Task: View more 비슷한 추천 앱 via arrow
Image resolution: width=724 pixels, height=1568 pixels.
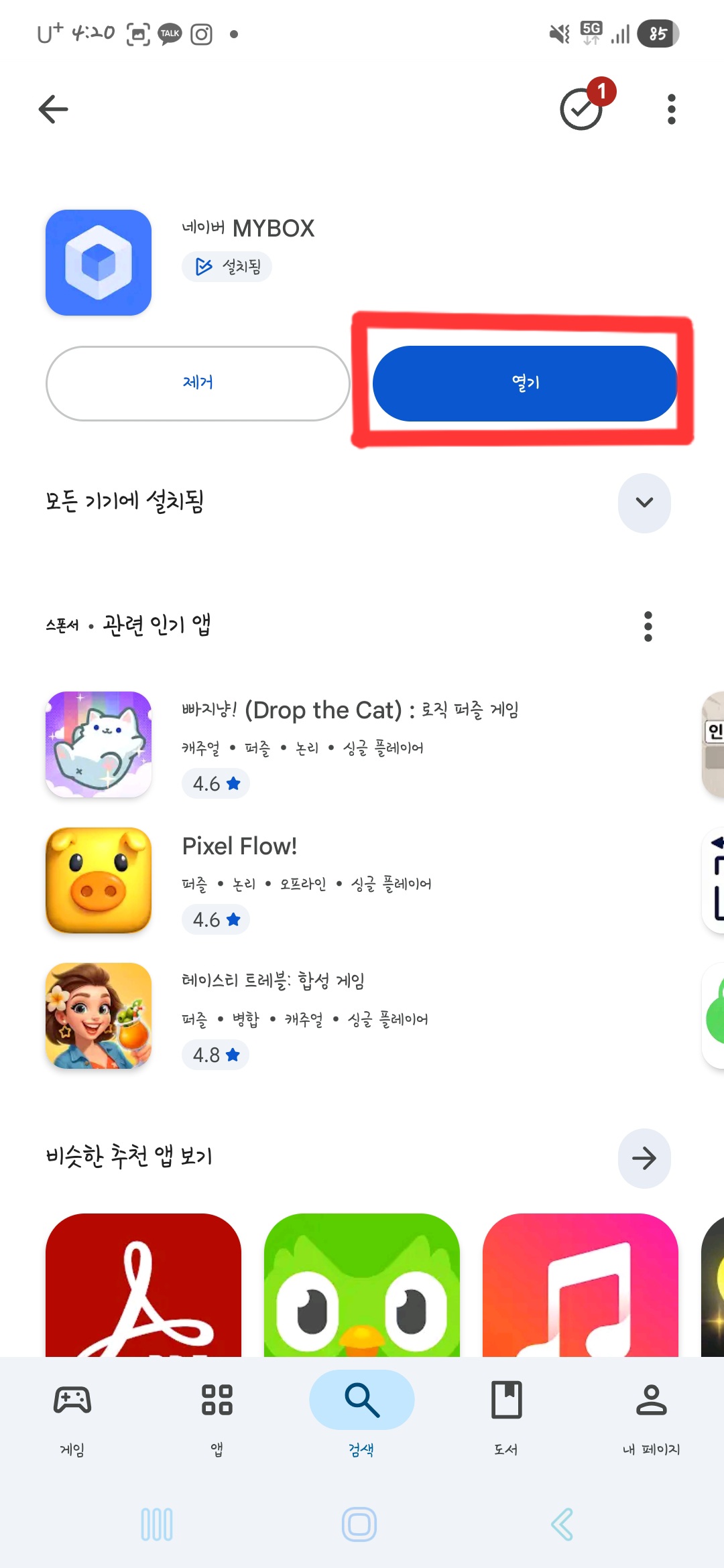Action: 644,1158
